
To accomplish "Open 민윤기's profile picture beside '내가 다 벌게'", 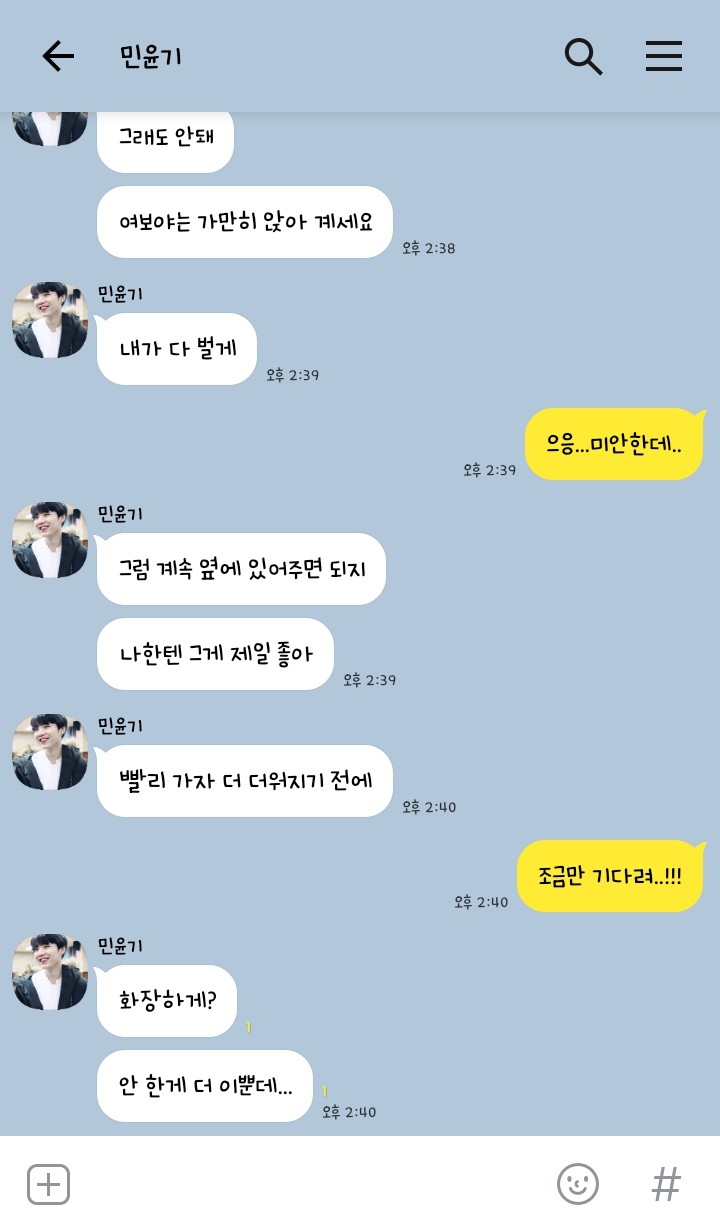I will coord(50,320).
